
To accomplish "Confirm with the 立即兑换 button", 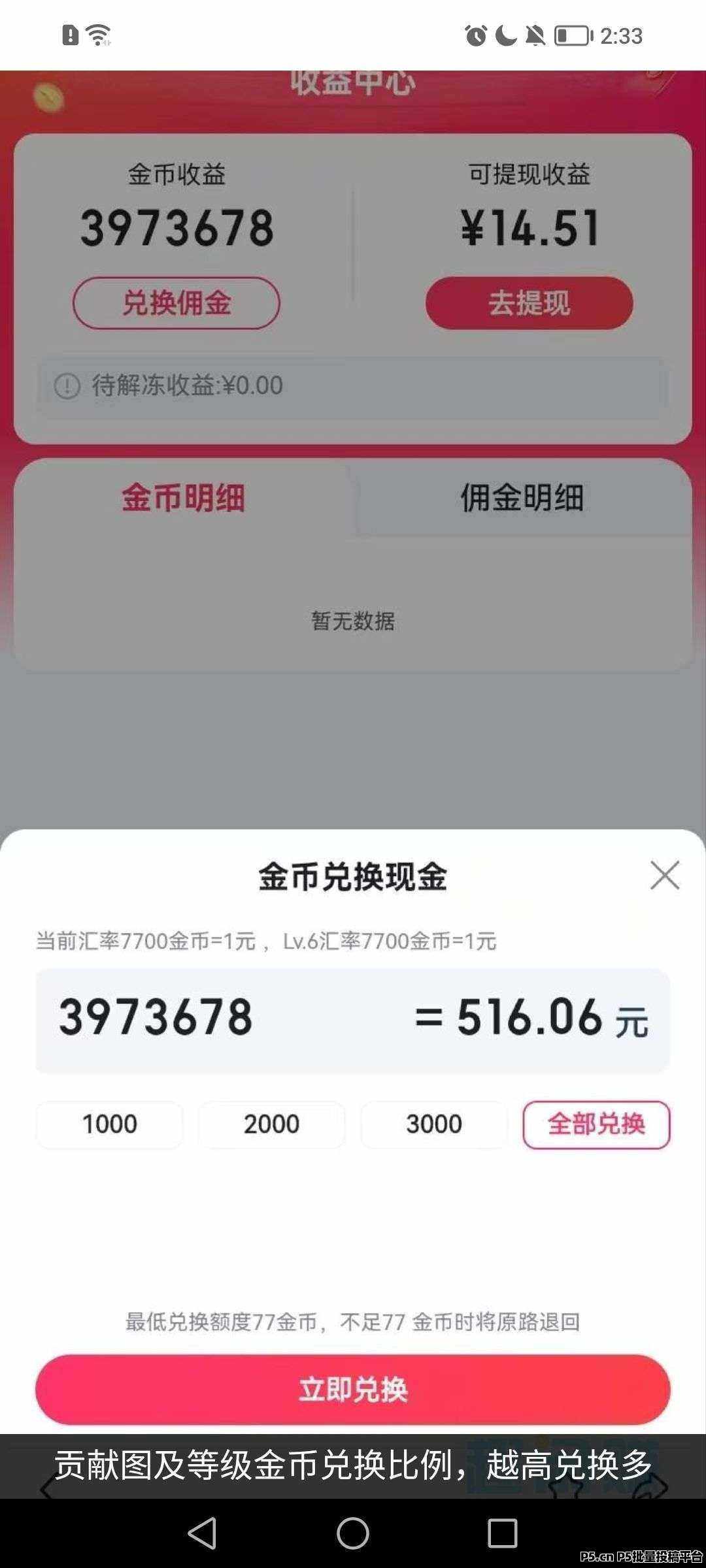I will (x=353, y=1390).
